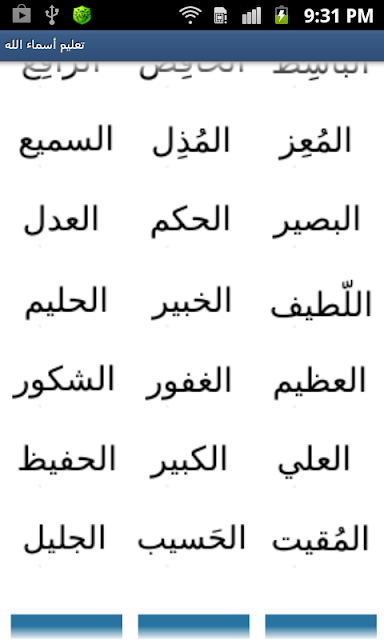Tap the name الخبير
This screenshot has height=640, width=384.
coord(191,302)
